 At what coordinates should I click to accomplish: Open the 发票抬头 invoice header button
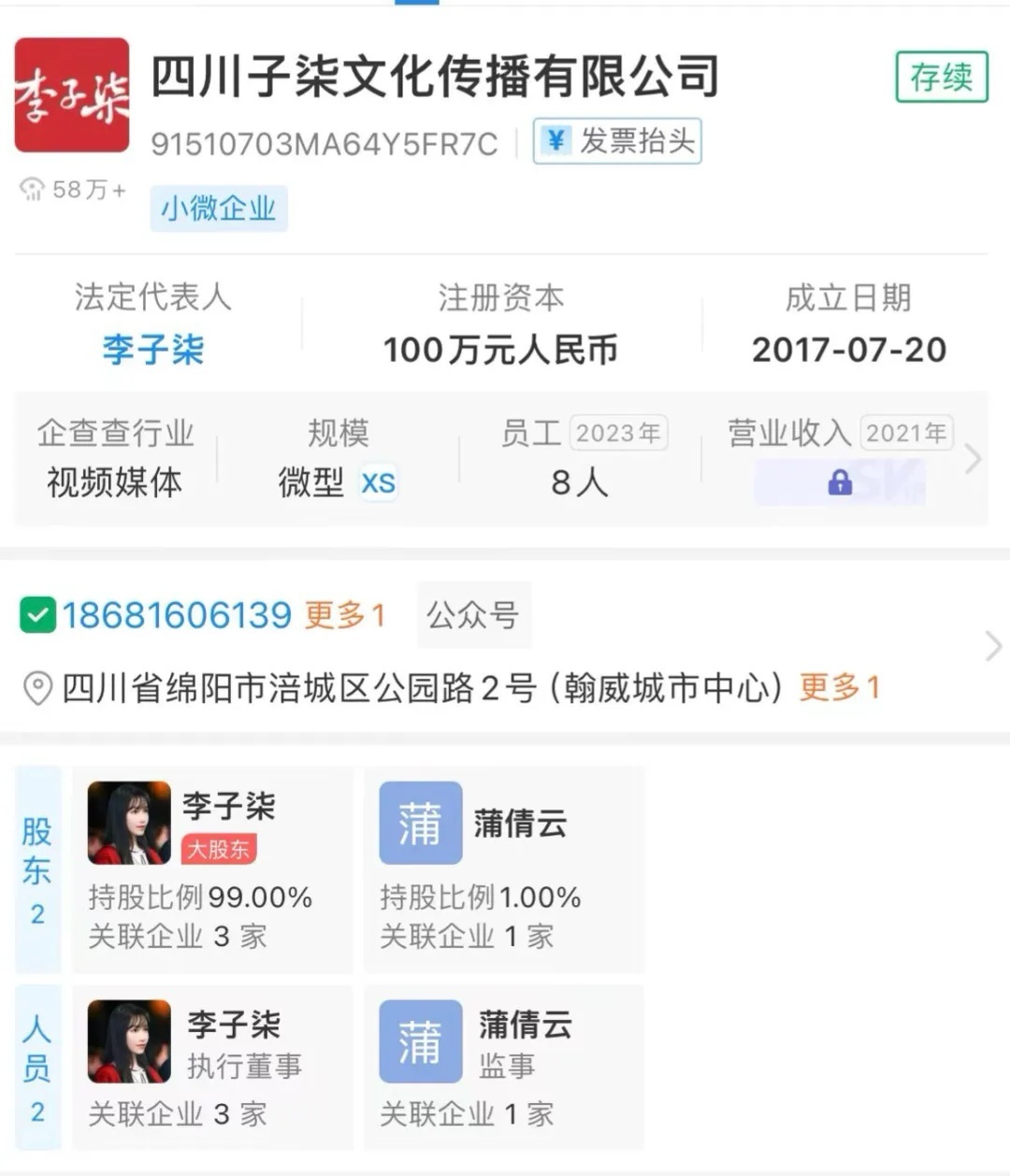coord(617,141)
